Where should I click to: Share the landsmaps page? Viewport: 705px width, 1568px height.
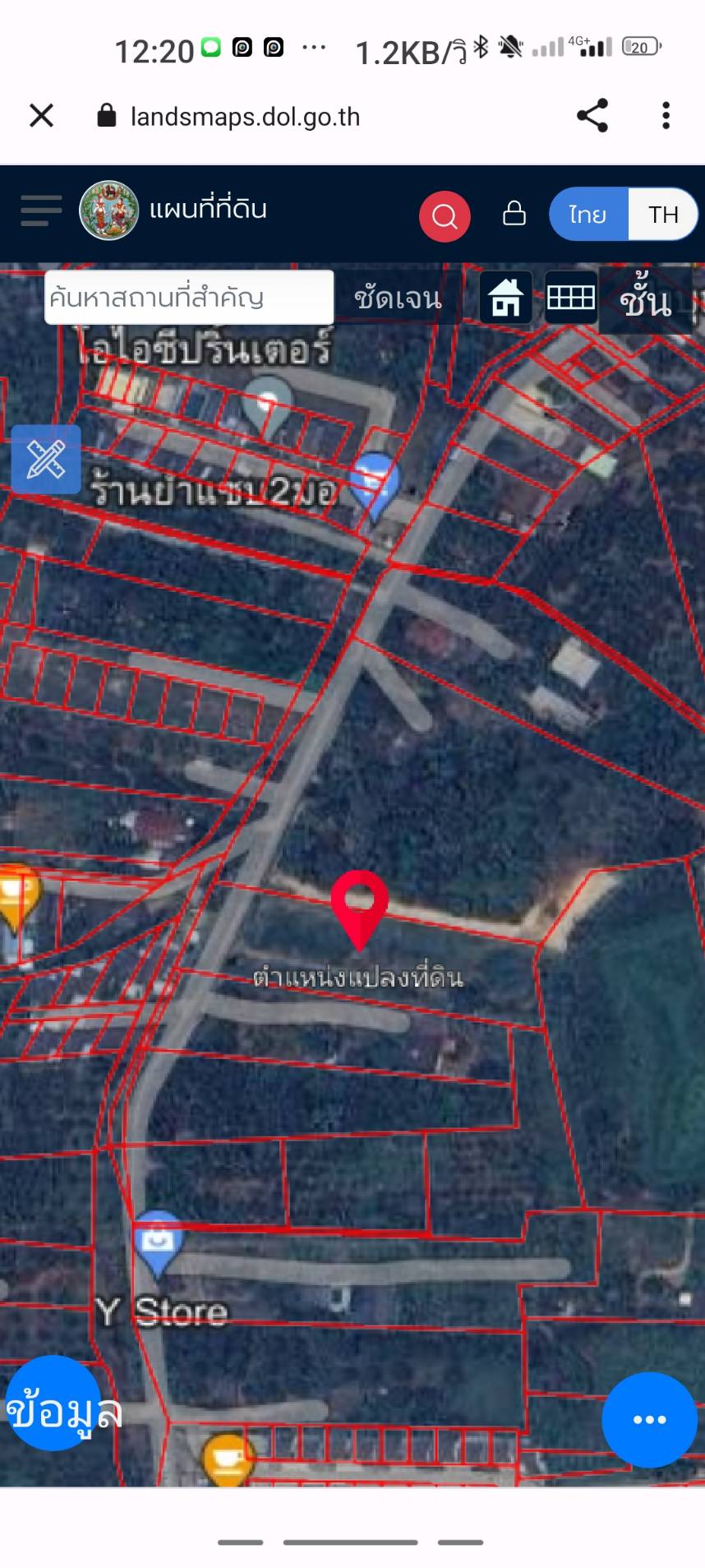coord(592,116)
